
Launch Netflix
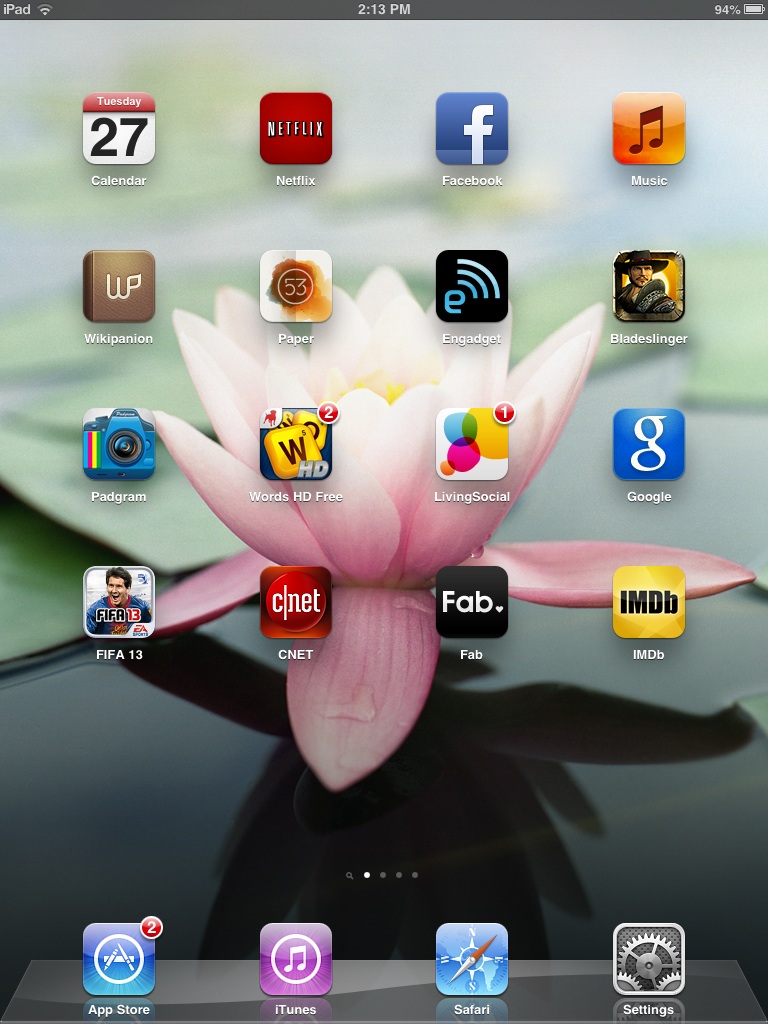point(296,129)
